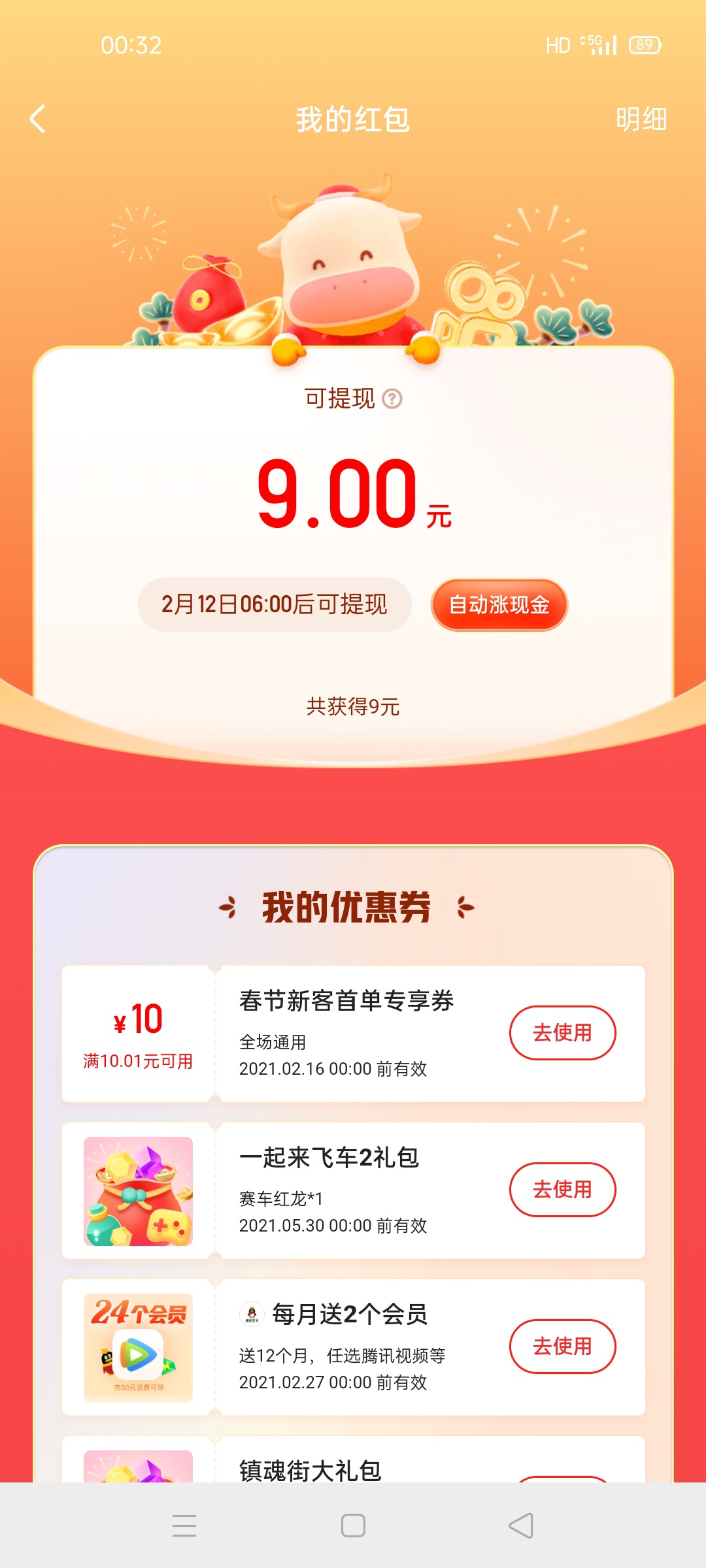706x1568 pixels.
Task: Redeem the 每月送2个会员 offer
Action: tap(562, 1347)
